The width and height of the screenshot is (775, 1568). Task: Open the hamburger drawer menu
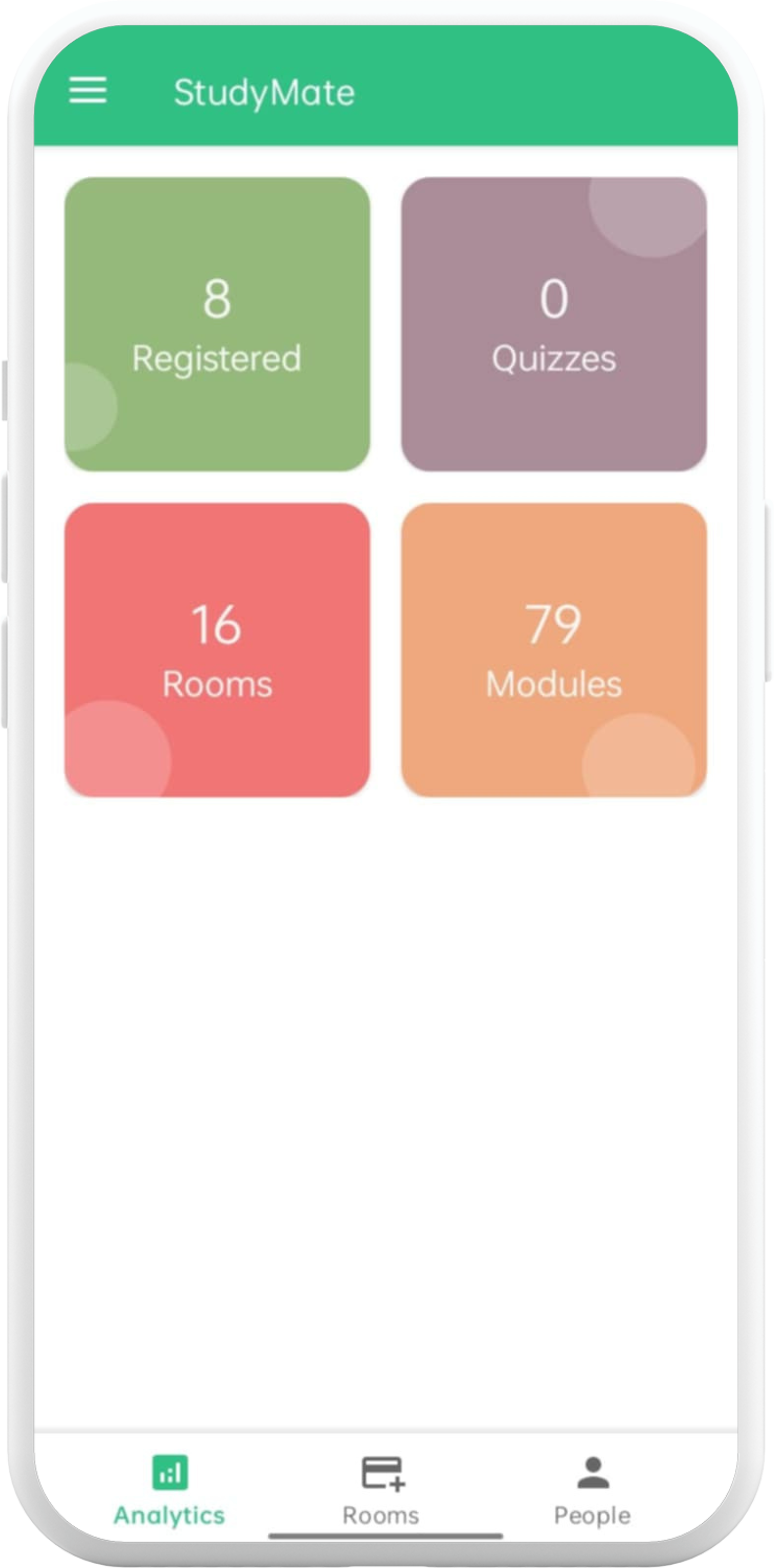click(x=88, y=91)
